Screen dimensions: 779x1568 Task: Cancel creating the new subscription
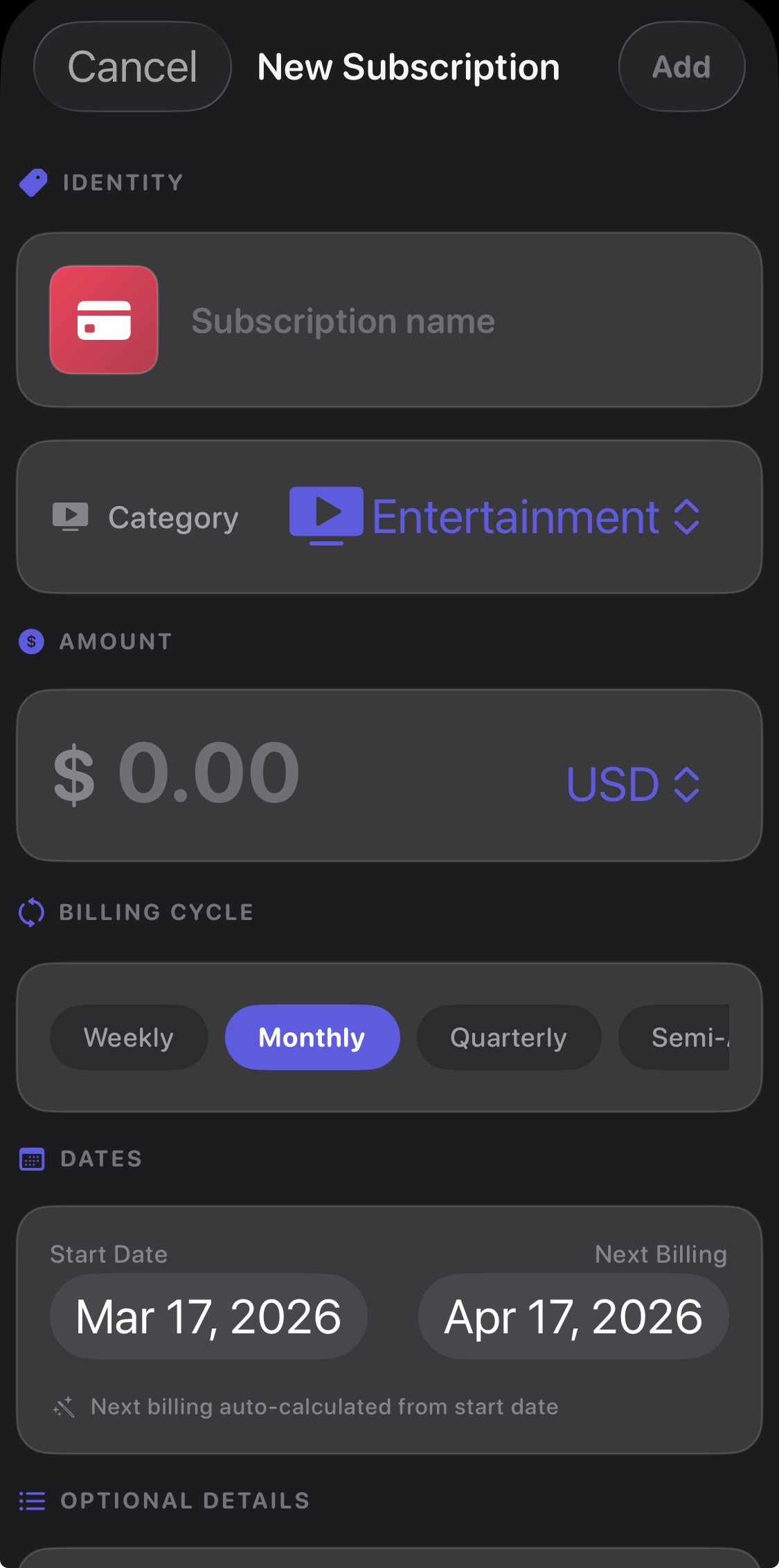[x=132, y=66]
